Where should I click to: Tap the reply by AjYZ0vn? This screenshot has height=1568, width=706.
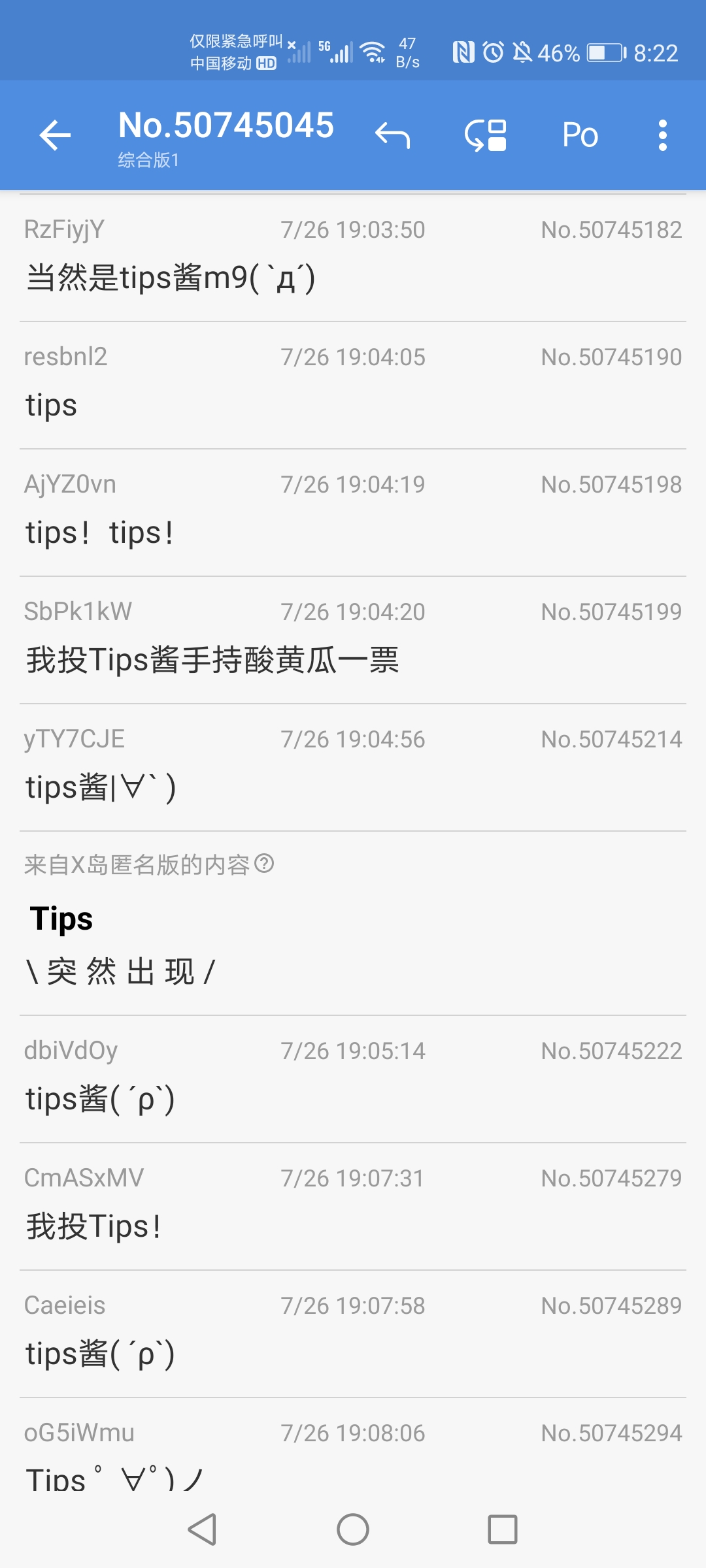pos(353,513)
